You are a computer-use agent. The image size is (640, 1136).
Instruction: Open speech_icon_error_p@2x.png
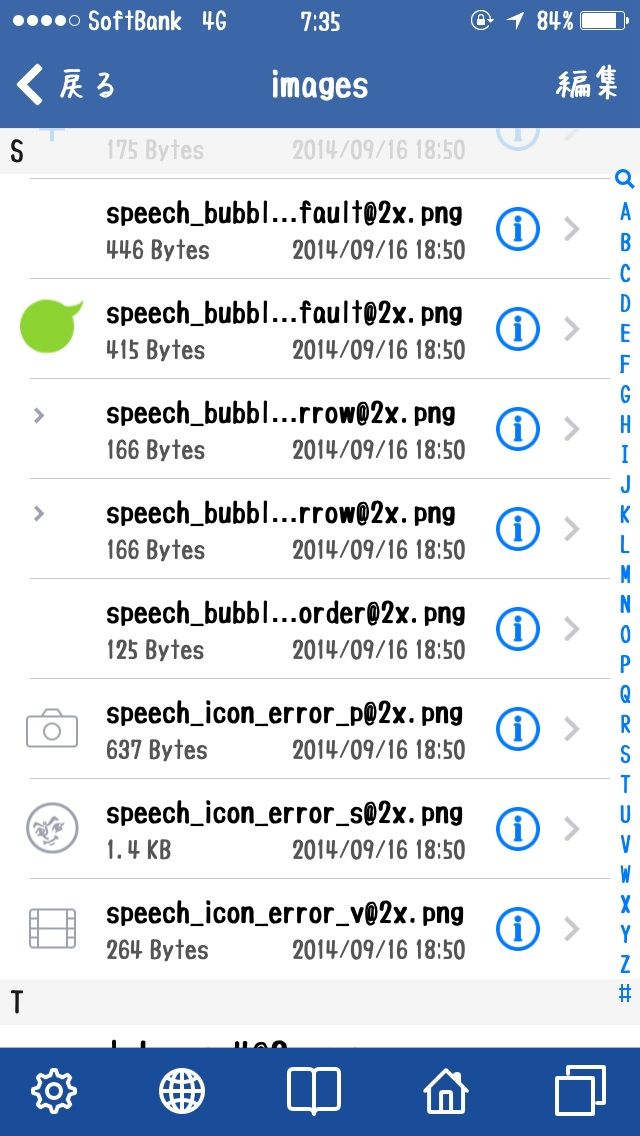(304, 729)
